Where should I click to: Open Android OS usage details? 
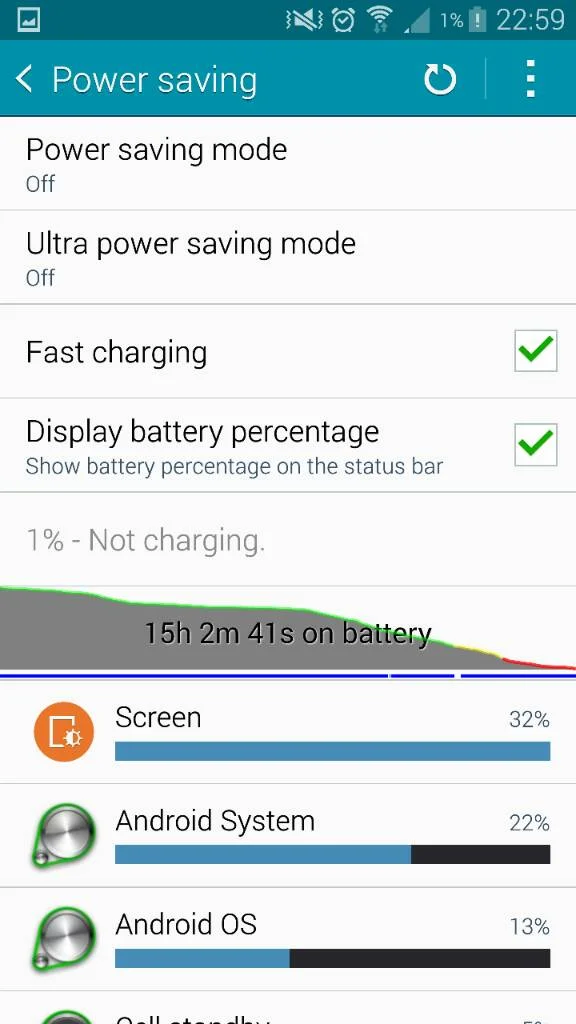(288, 939)
